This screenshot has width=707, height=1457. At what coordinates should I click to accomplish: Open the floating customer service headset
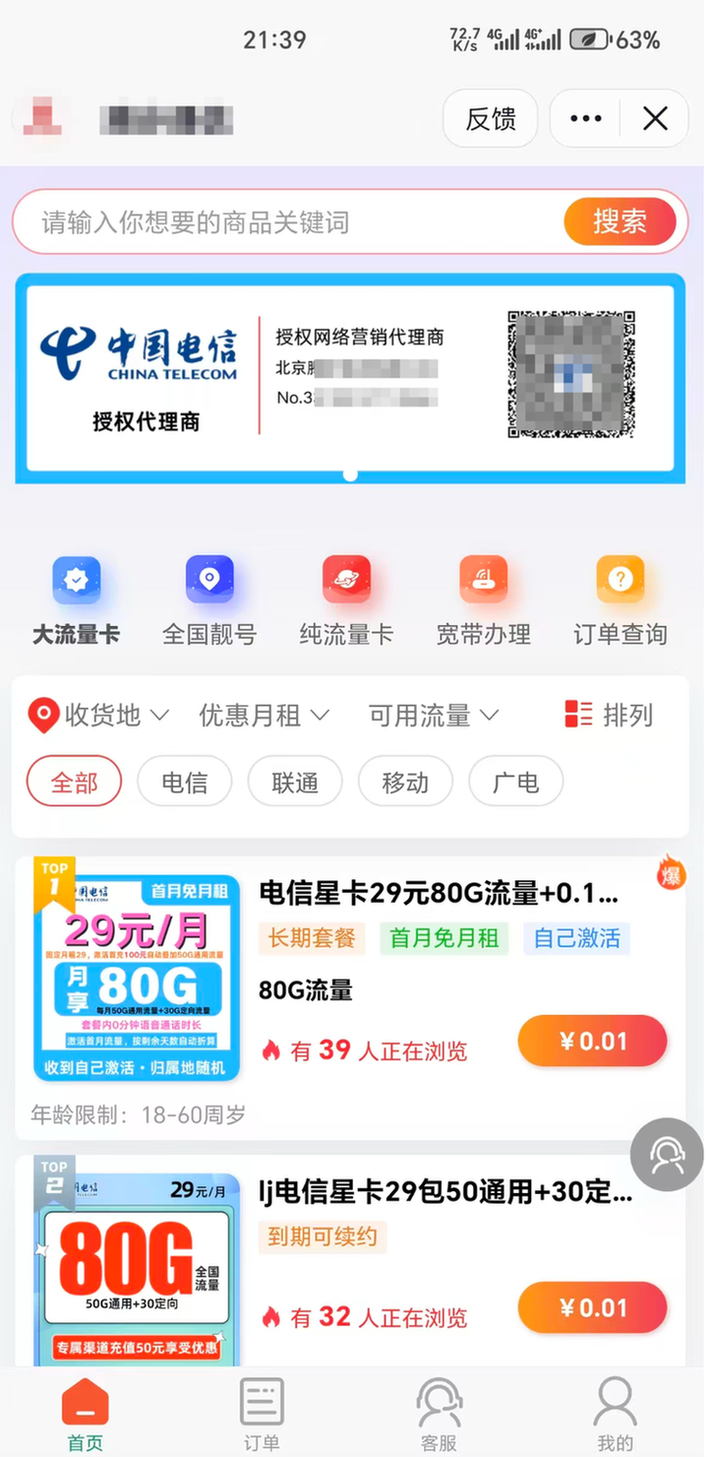click(x=667, y=1155)
